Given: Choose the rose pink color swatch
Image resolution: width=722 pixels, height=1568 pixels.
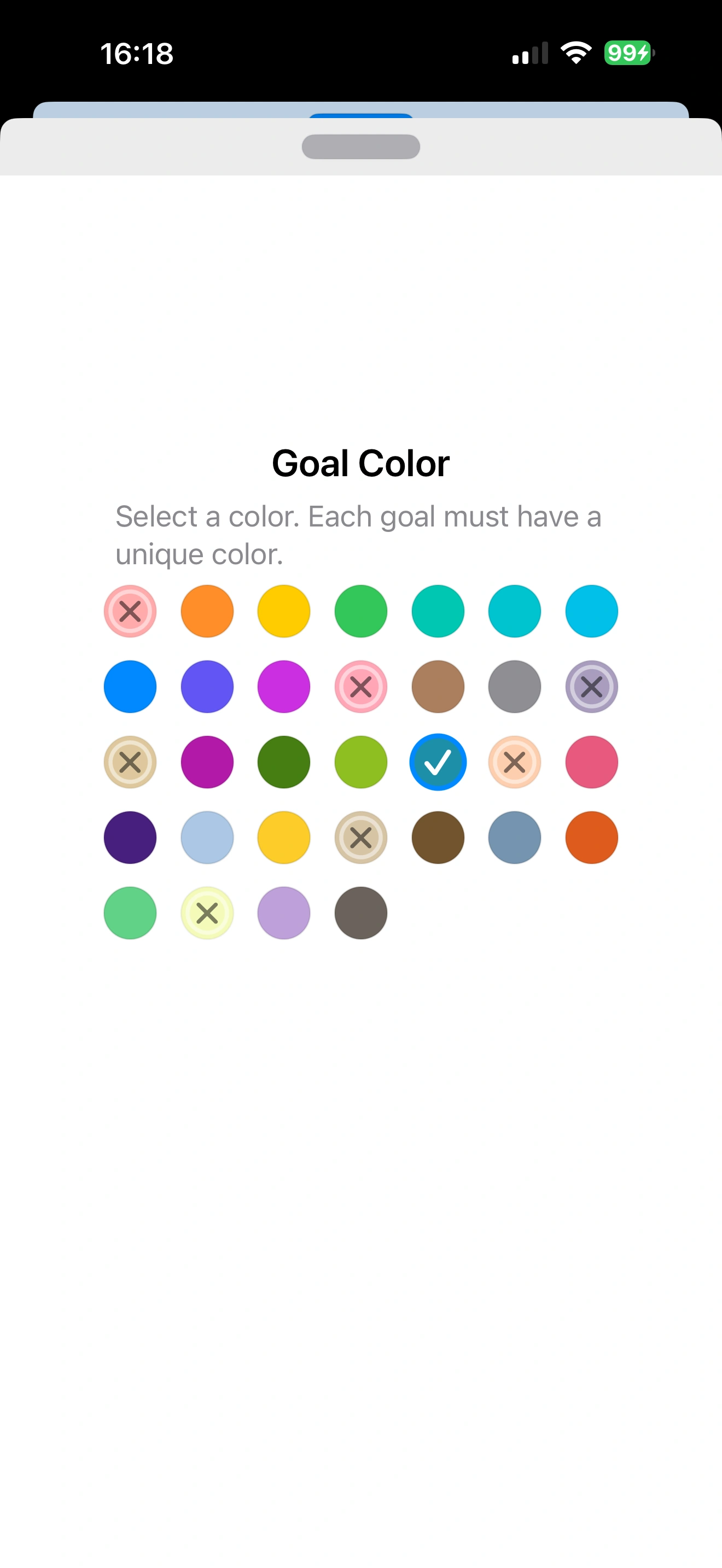Looking at the screenshot, I should (x=591, y=762).
